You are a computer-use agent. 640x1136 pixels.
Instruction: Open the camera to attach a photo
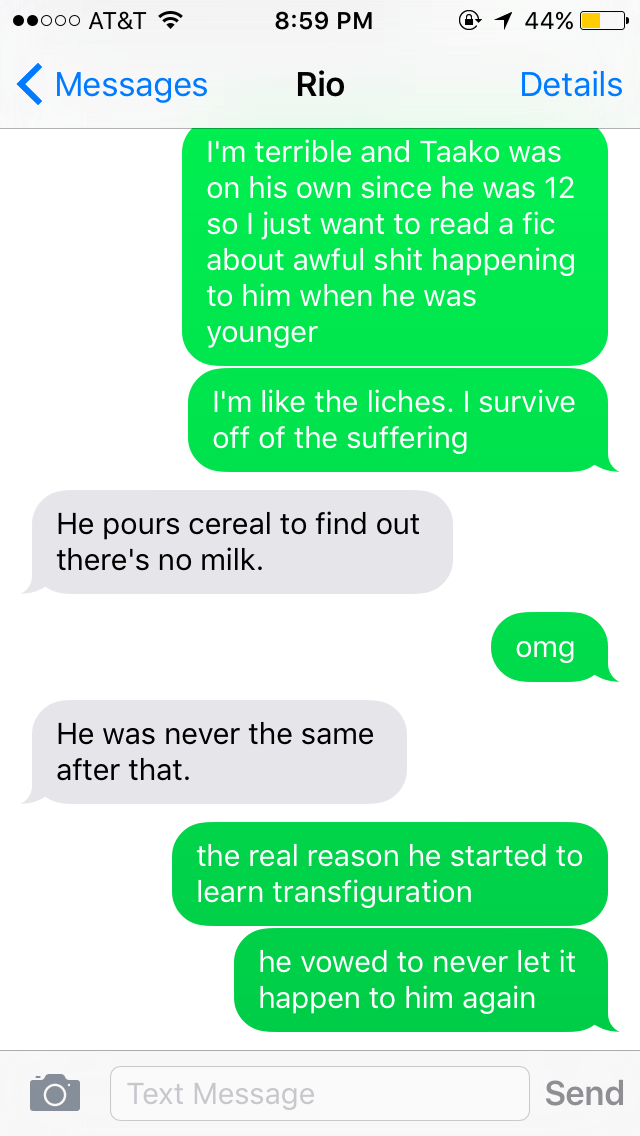point(54,1093)
